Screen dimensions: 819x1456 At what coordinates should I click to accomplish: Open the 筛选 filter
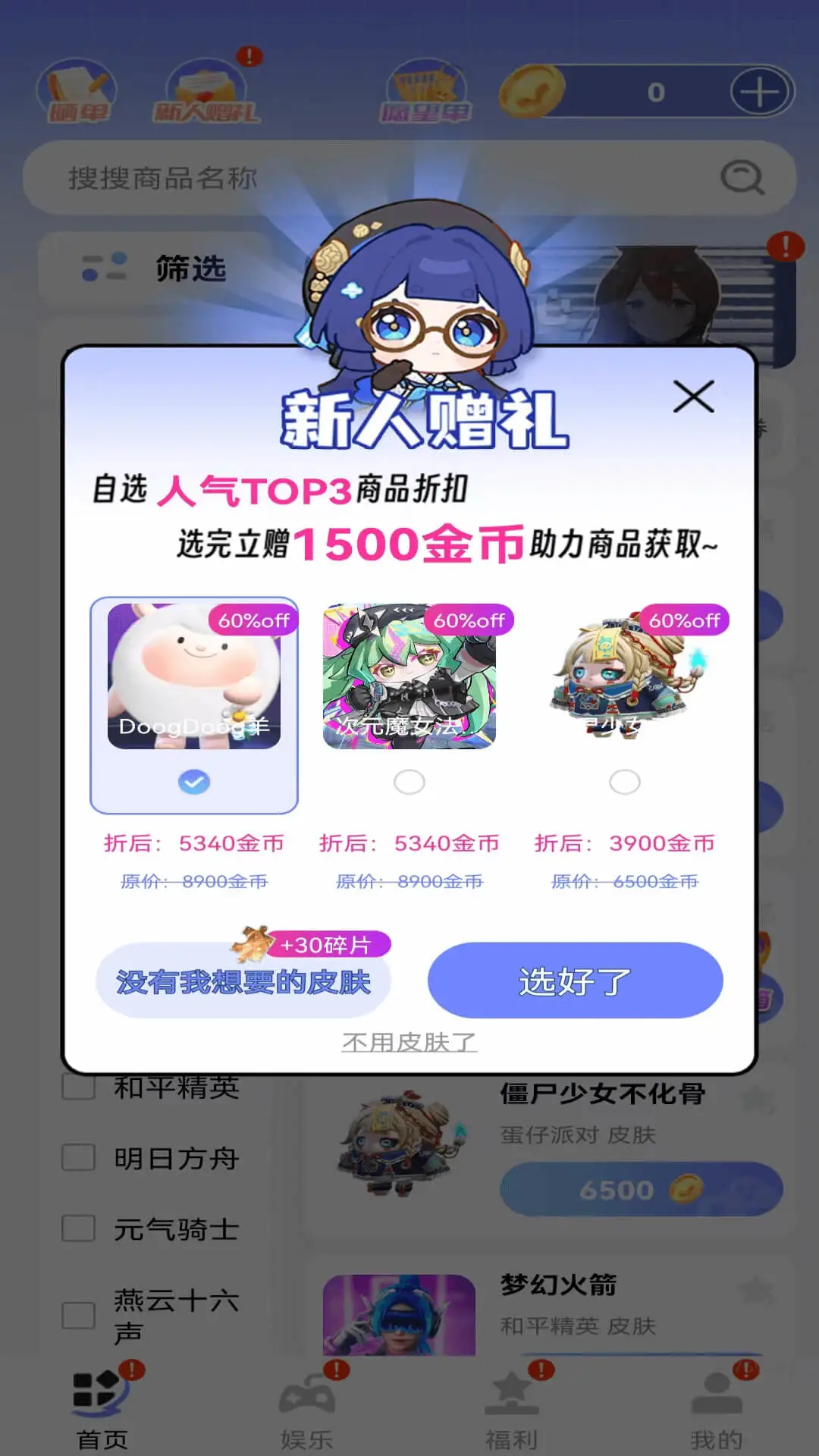click(x=155, y=268)
